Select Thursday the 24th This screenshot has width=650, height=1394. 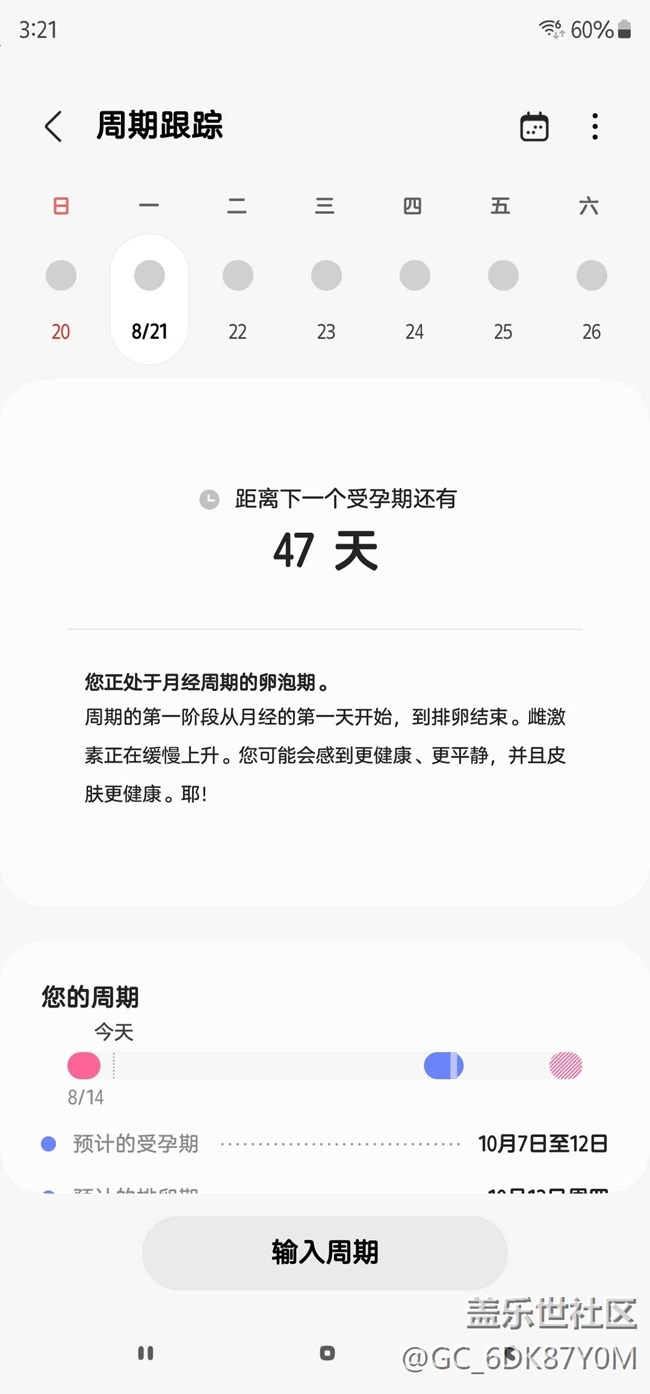pos(414,298)
